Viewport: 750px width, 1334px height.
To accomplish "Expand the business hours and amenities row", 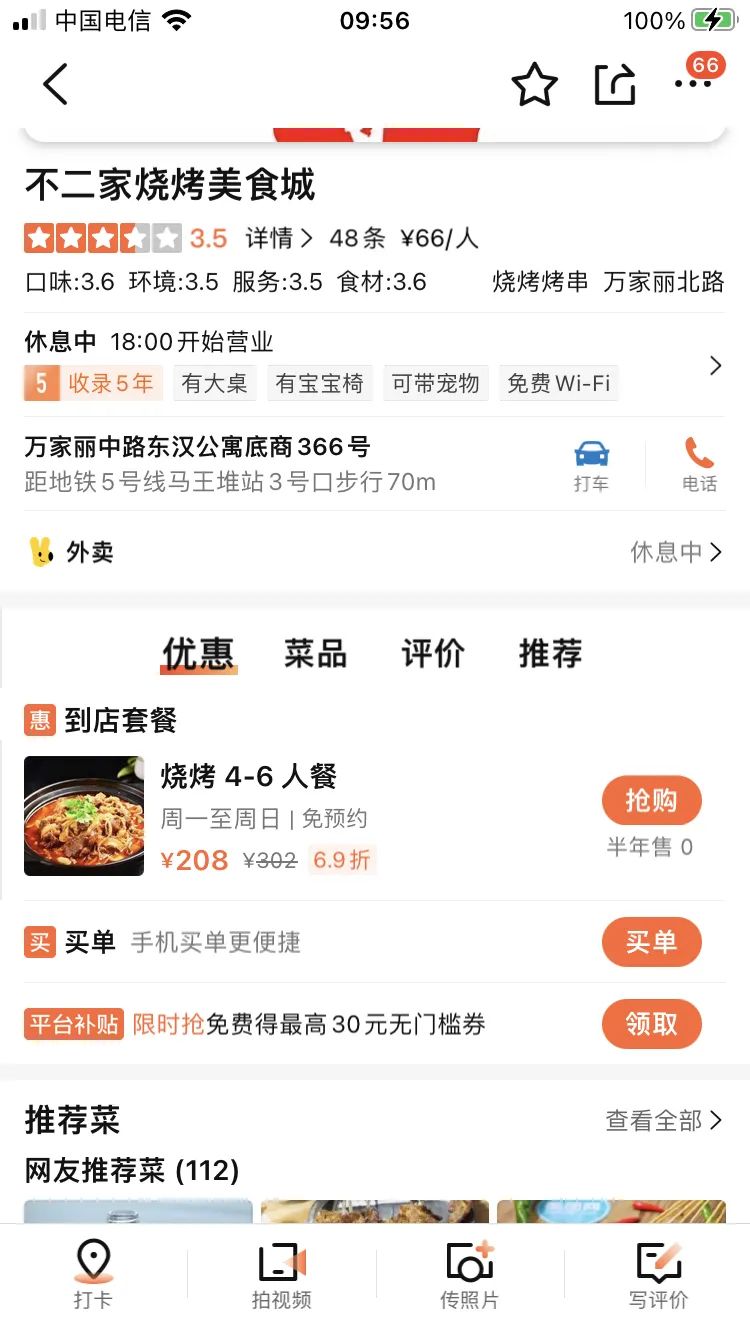I will pyautogui.click(x=714, y=366).
